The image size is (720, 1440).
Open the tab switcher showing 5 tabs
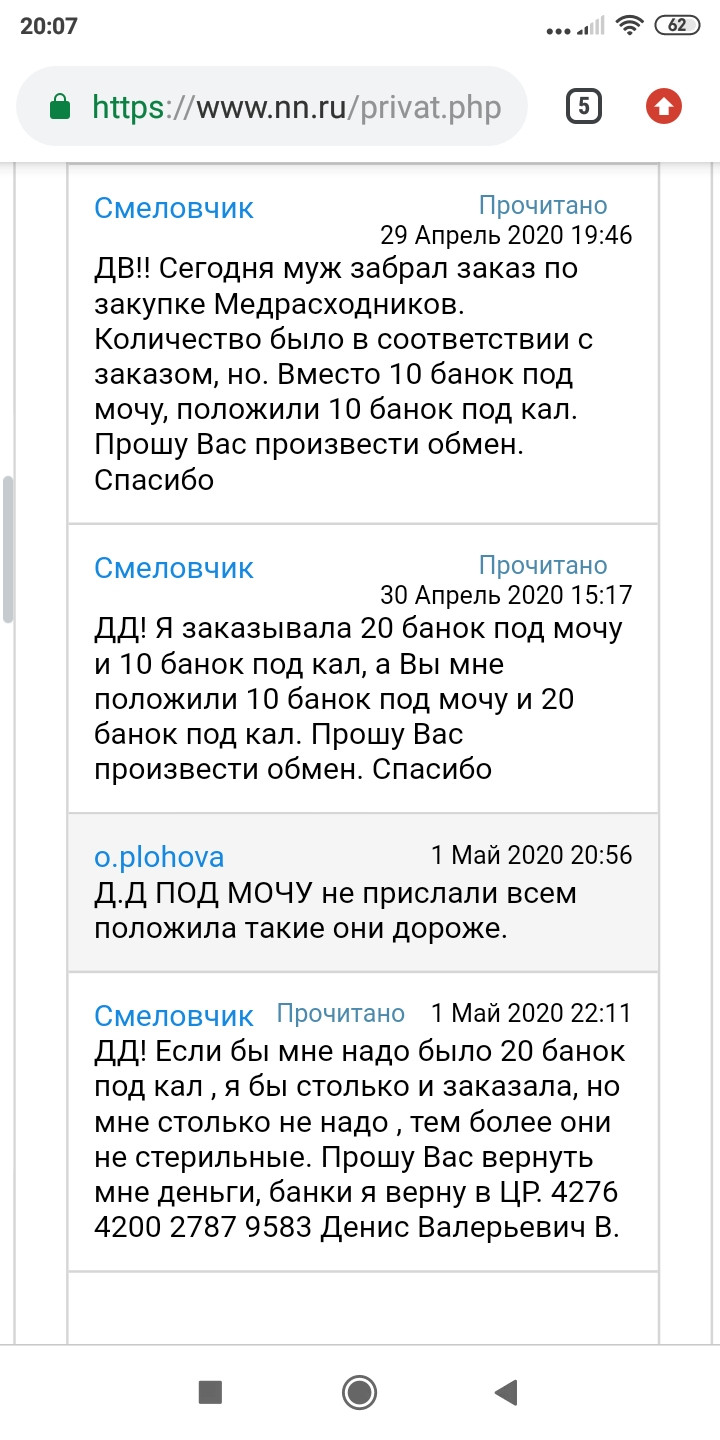[x=584, y=106]
